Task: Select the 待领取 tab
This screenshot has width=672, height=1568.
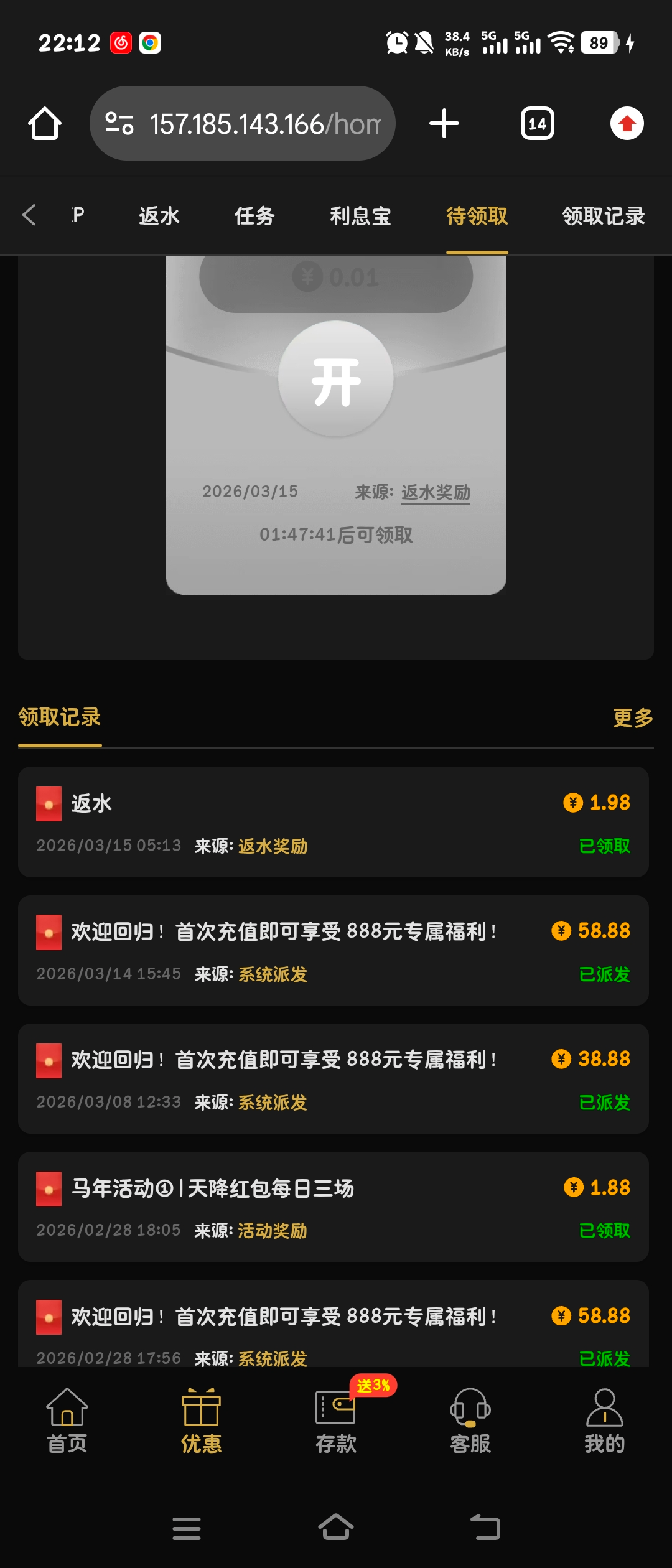Action: (477, 216)
